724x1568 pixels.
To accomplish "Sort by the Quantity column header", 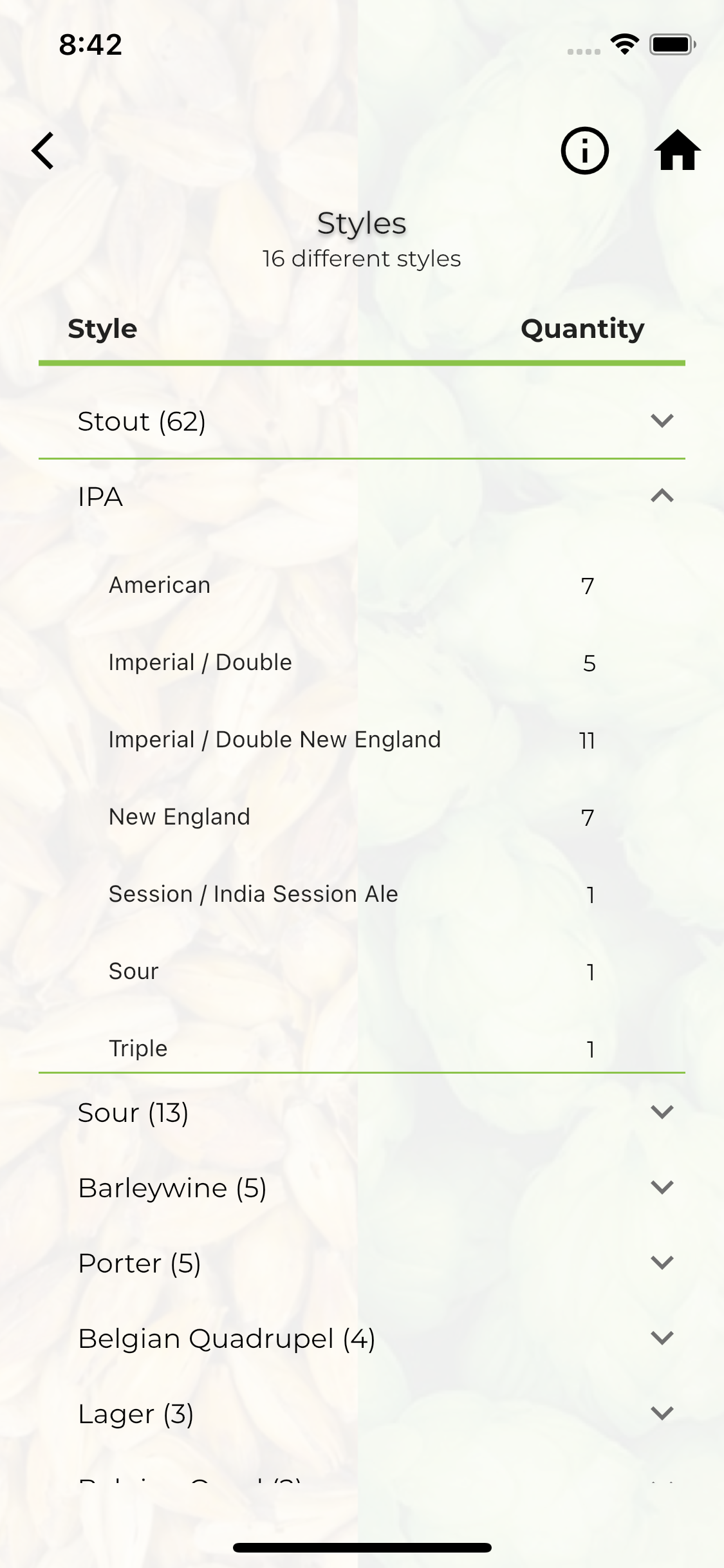I will tap(582, 329).
